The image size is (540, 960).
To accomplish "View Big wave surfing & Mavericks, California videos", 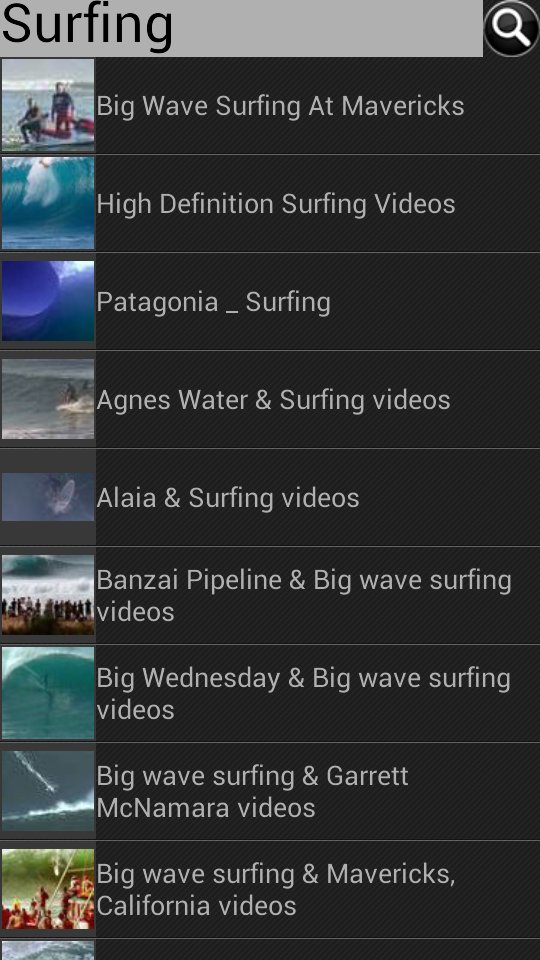I will pyautogui.click(x=270, y=889).
